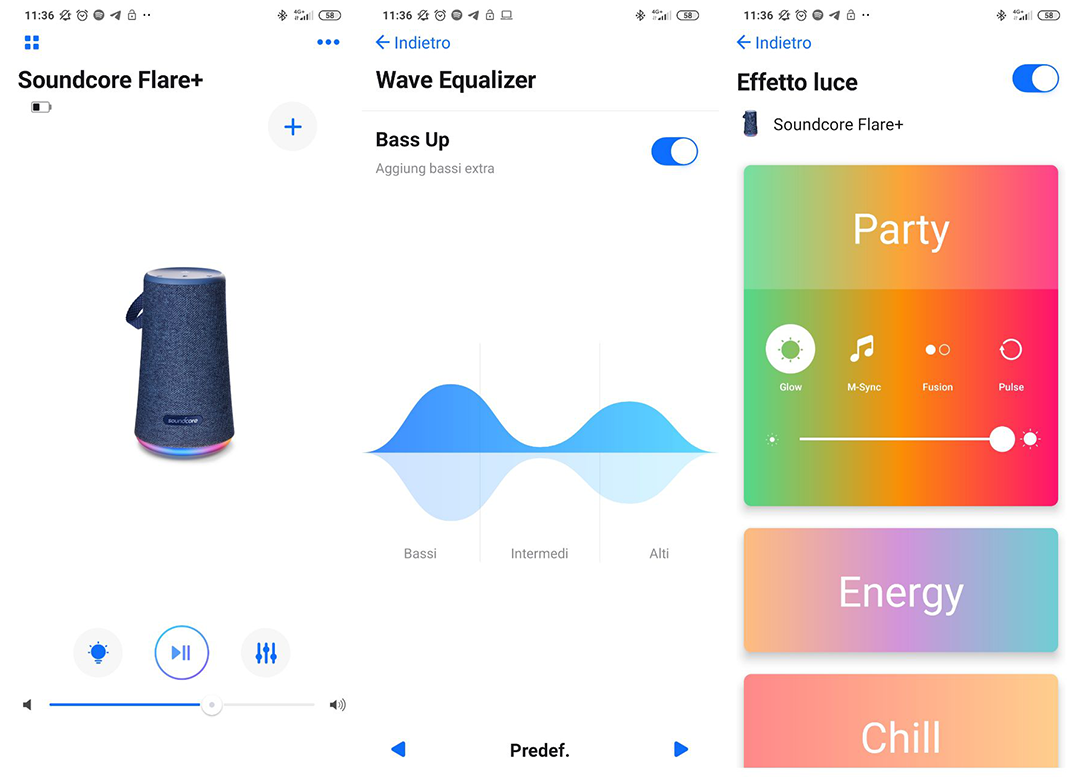Turn off the Bass Up switch
The height and width of the screenshot is (777, 1080).
point(674,152)
